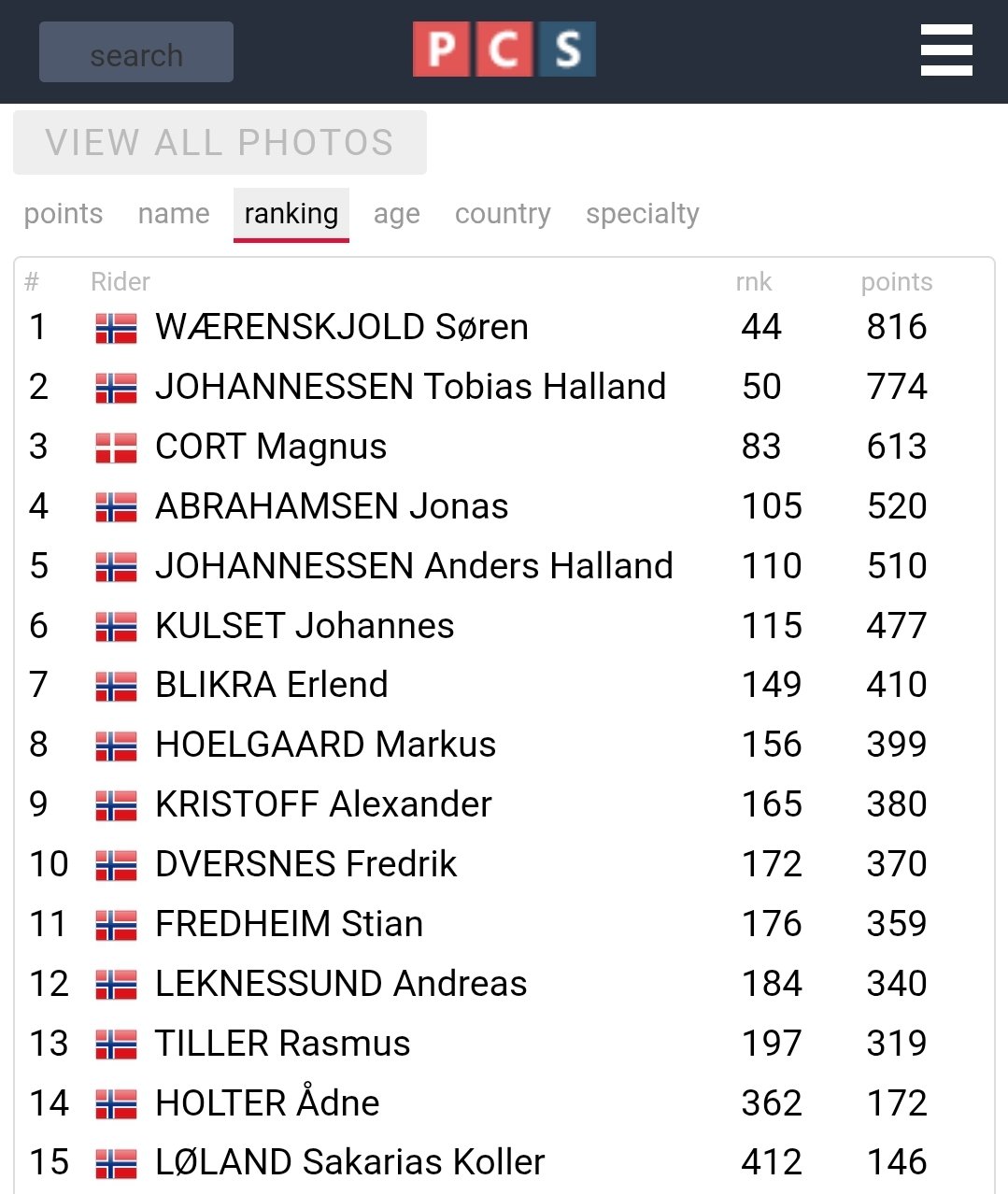
Task: Open rider JOHANNESSEN Anders Halland
Action: coord(414,566)
